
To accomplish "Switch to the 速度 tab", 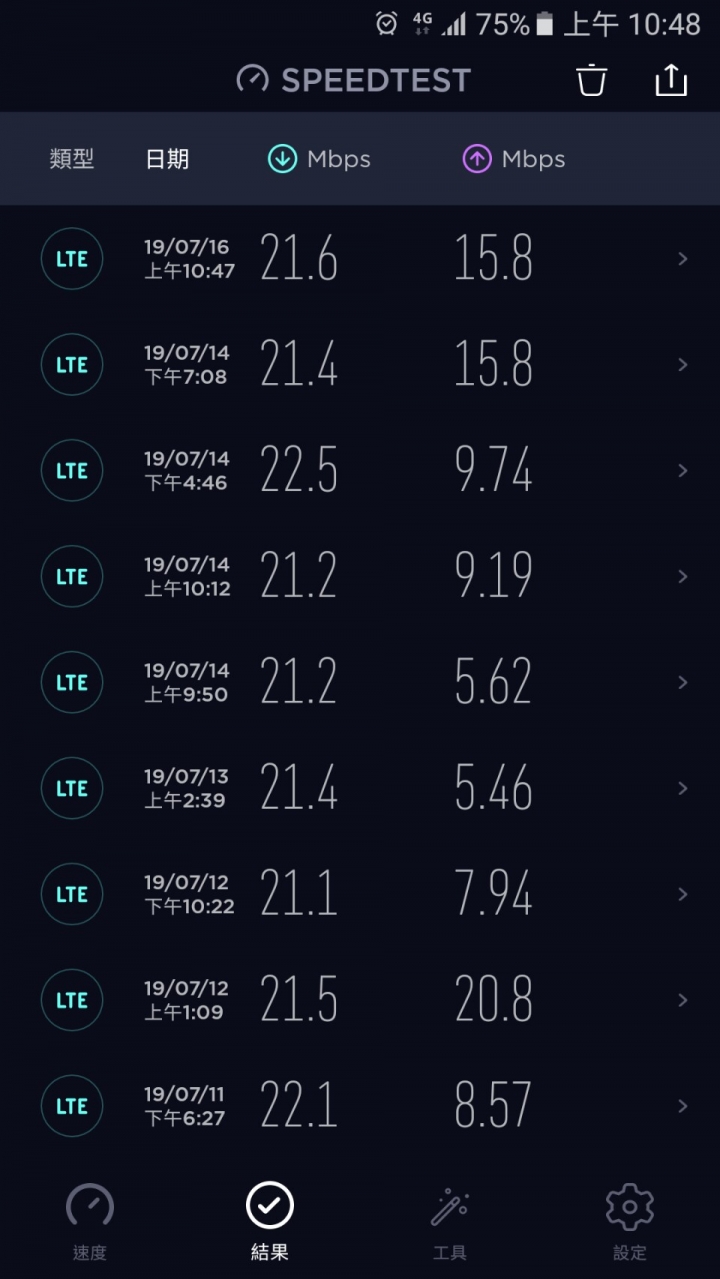I will (90, 1221).
